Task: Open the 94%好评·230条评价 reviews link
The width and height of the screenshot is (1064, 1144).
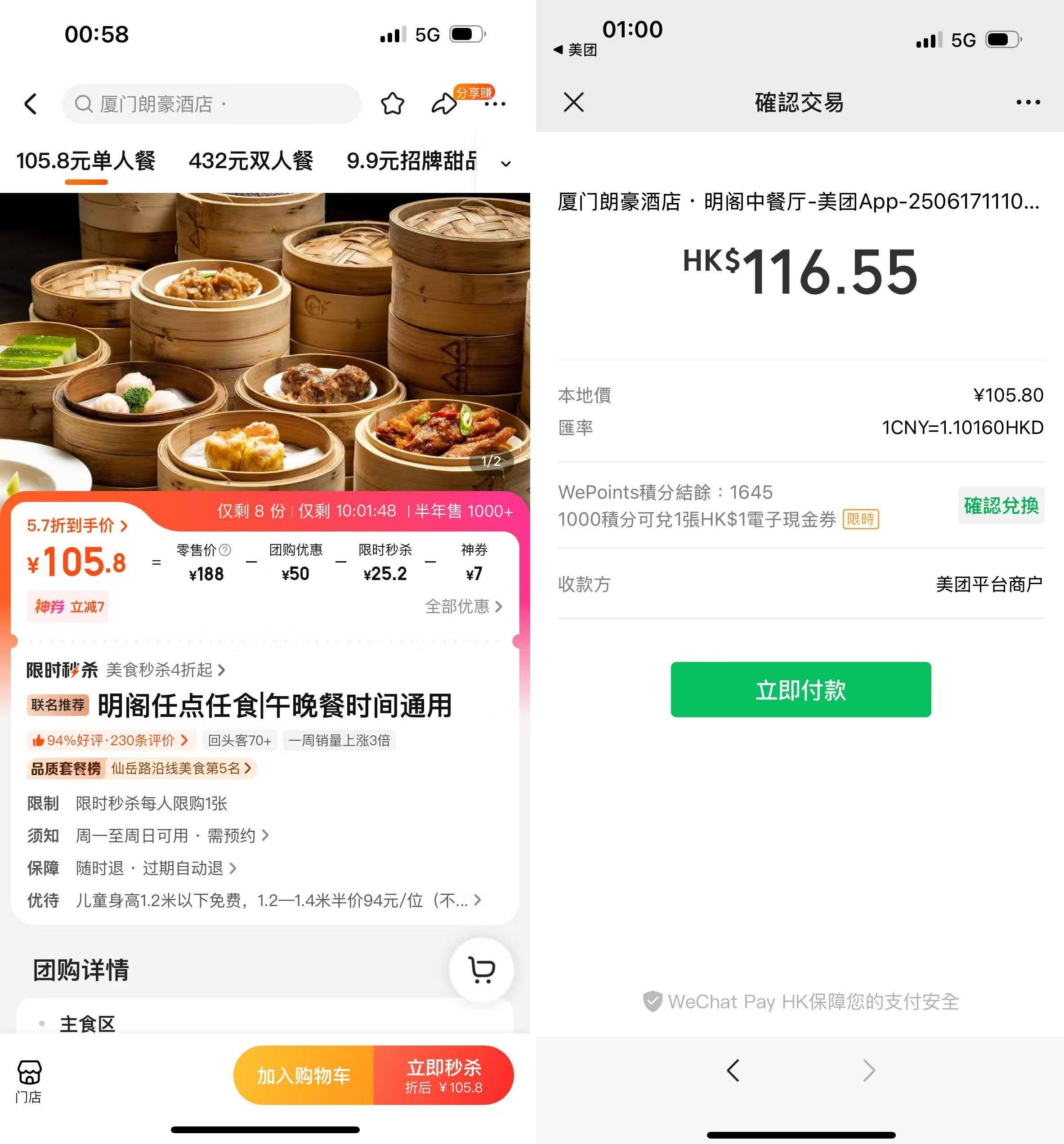Action: click(109, 741)
